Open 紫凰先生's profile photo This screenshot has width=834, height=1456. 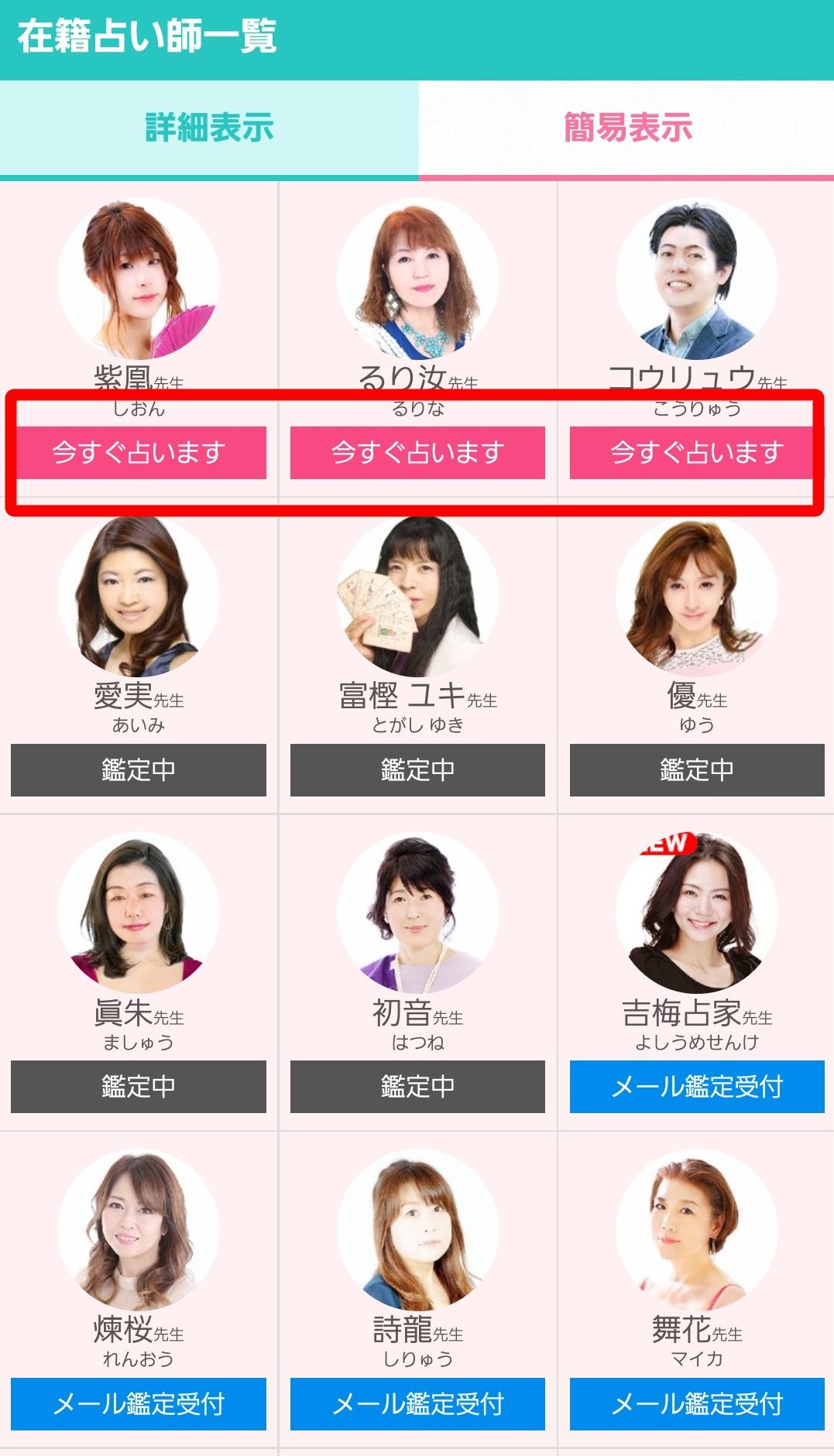point(139,279)
